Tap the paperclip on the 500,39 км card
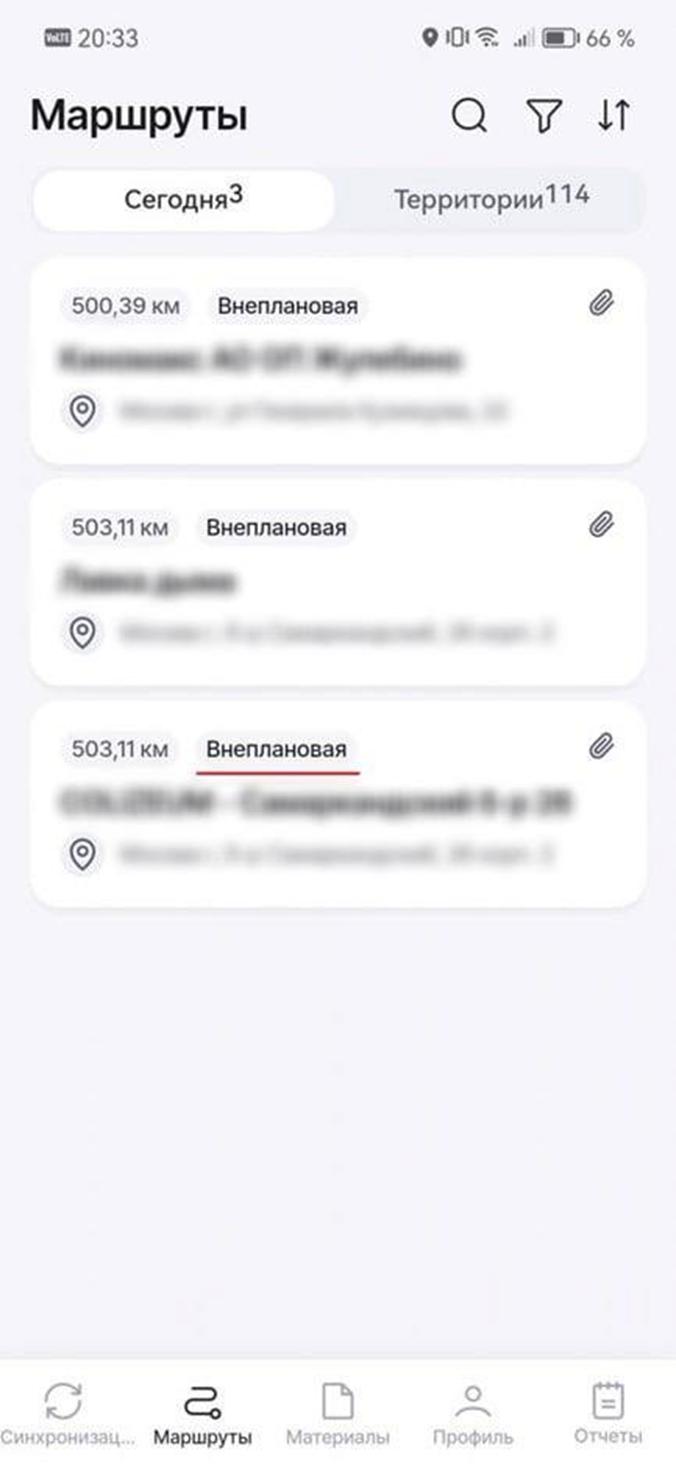The image size is (676, 1465). 600,304
